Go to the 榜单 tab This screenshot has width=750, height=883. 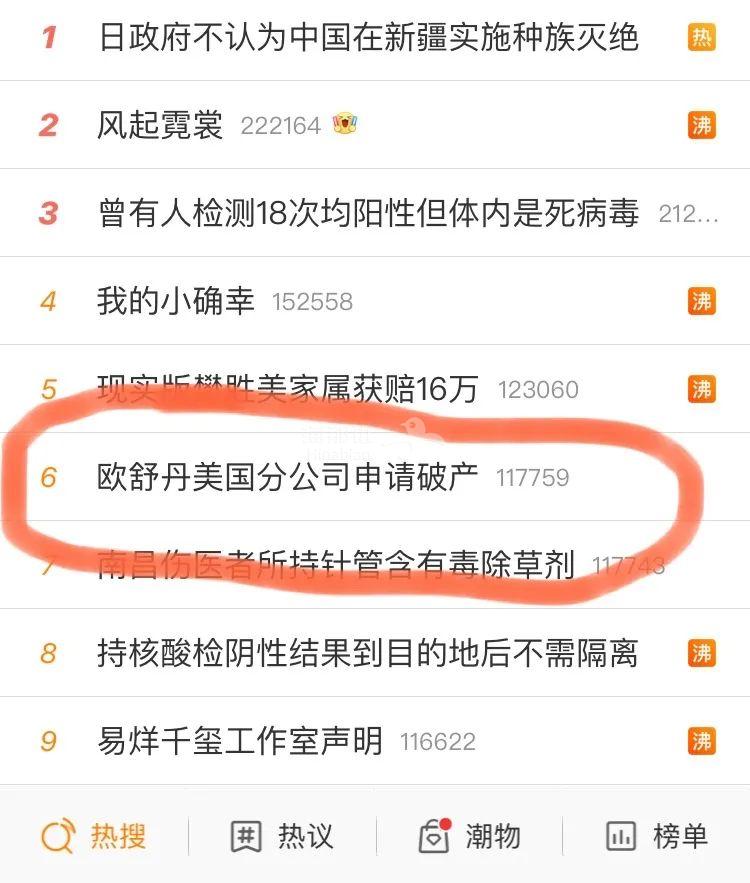pyautogui.click(x=656, y=836)
